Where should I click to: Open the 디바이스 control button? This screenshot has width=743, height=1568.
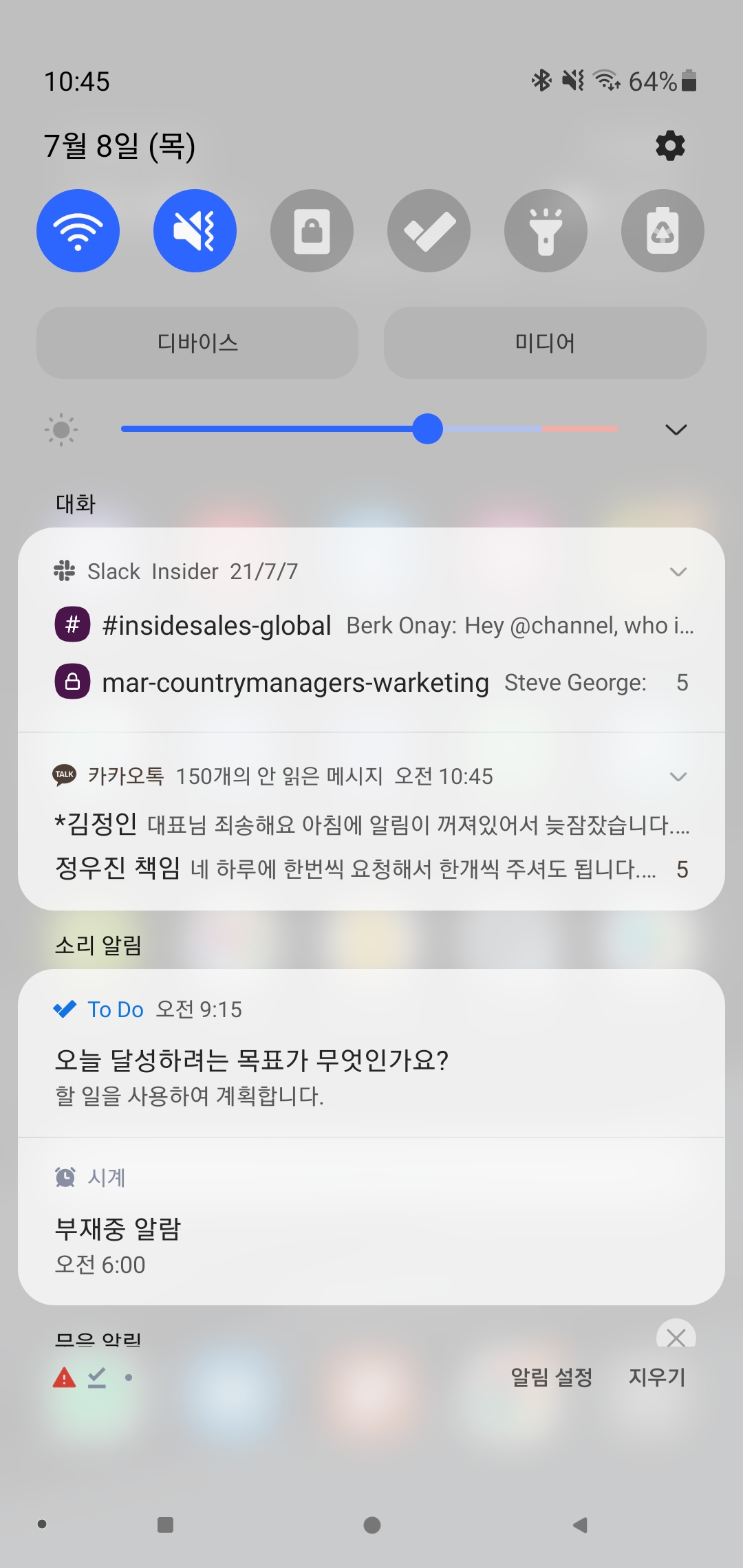click(x=197, y=342)
